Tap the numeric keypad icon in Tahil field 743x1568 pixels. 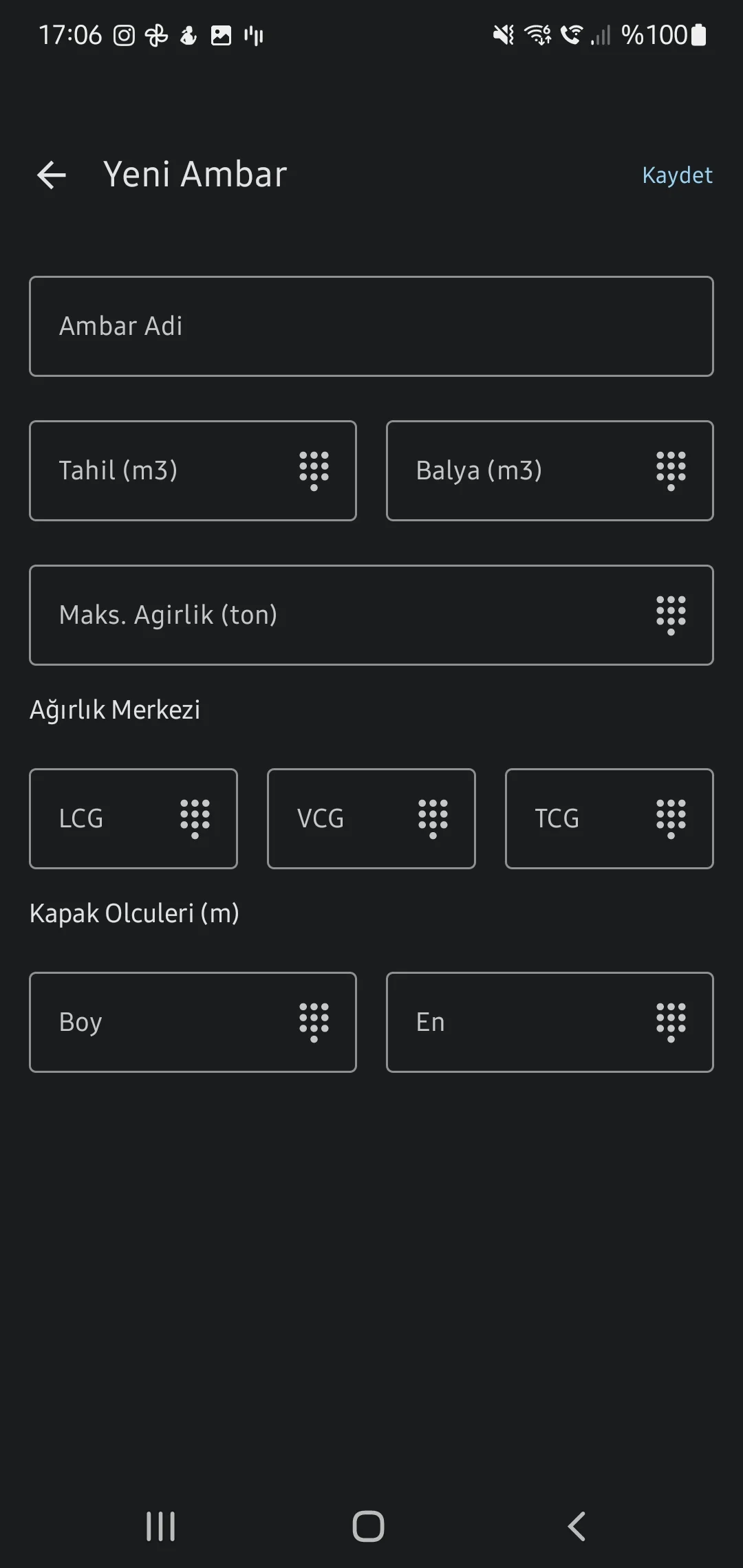(x=314, y=470)
